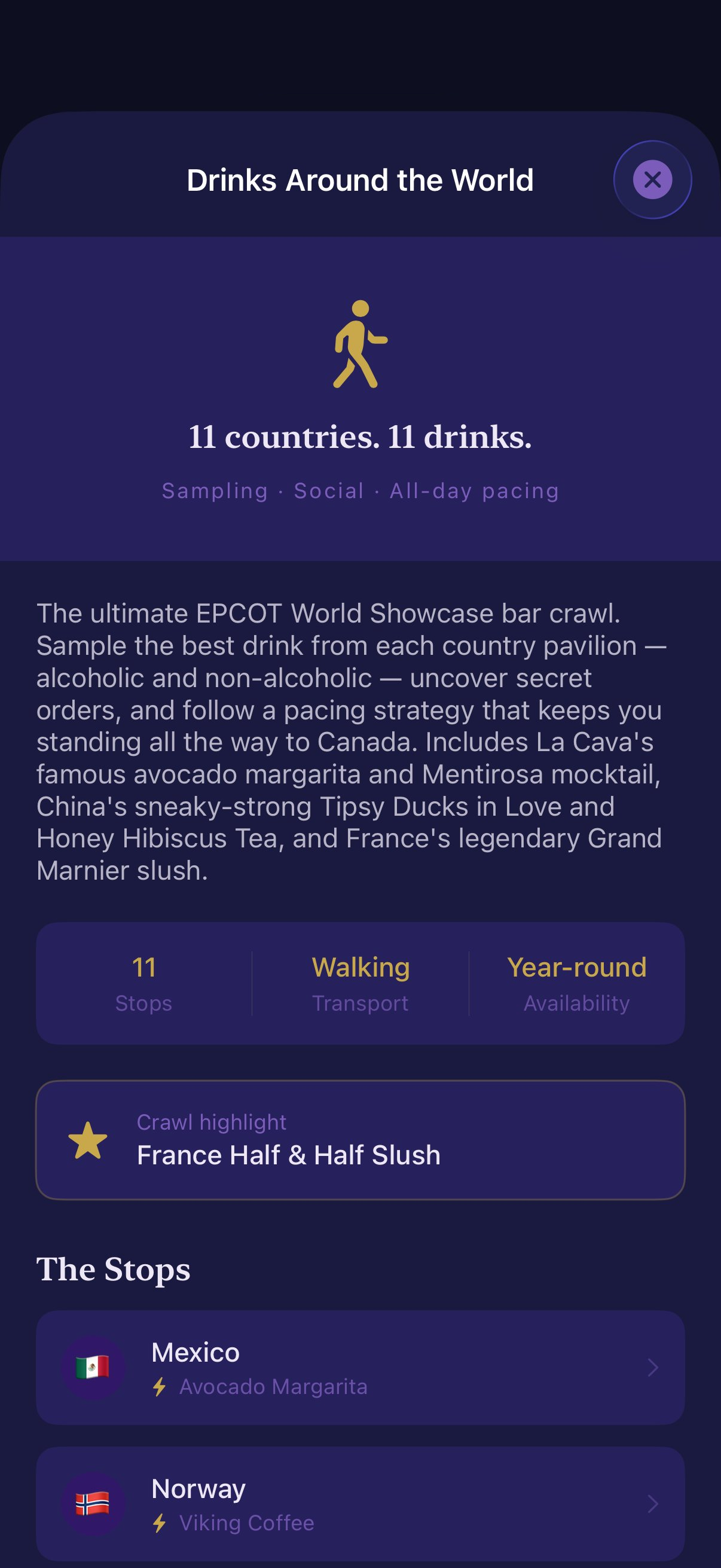View the France Half & Half Slush highlight

(360, 1139)
